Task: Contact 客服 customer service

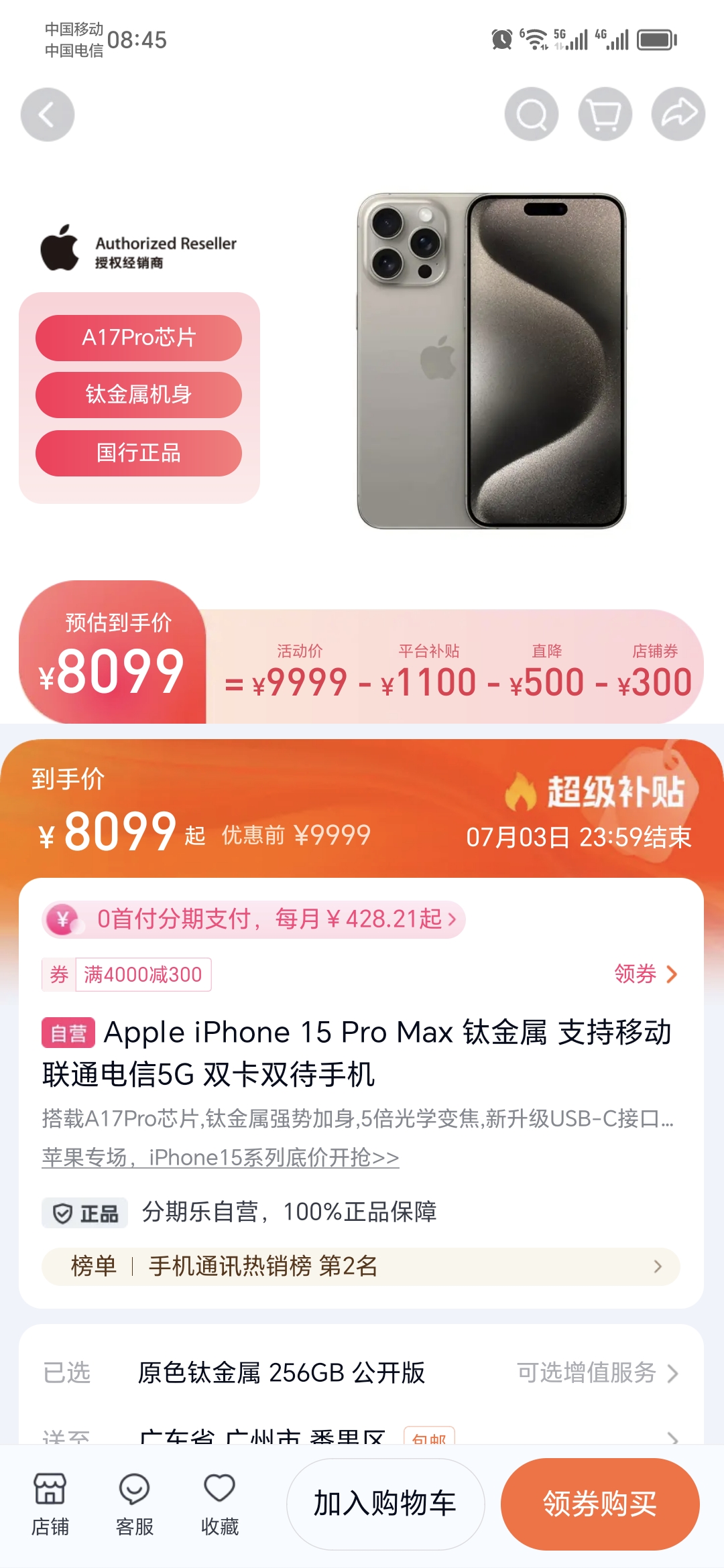Action: pos(135,1504)
